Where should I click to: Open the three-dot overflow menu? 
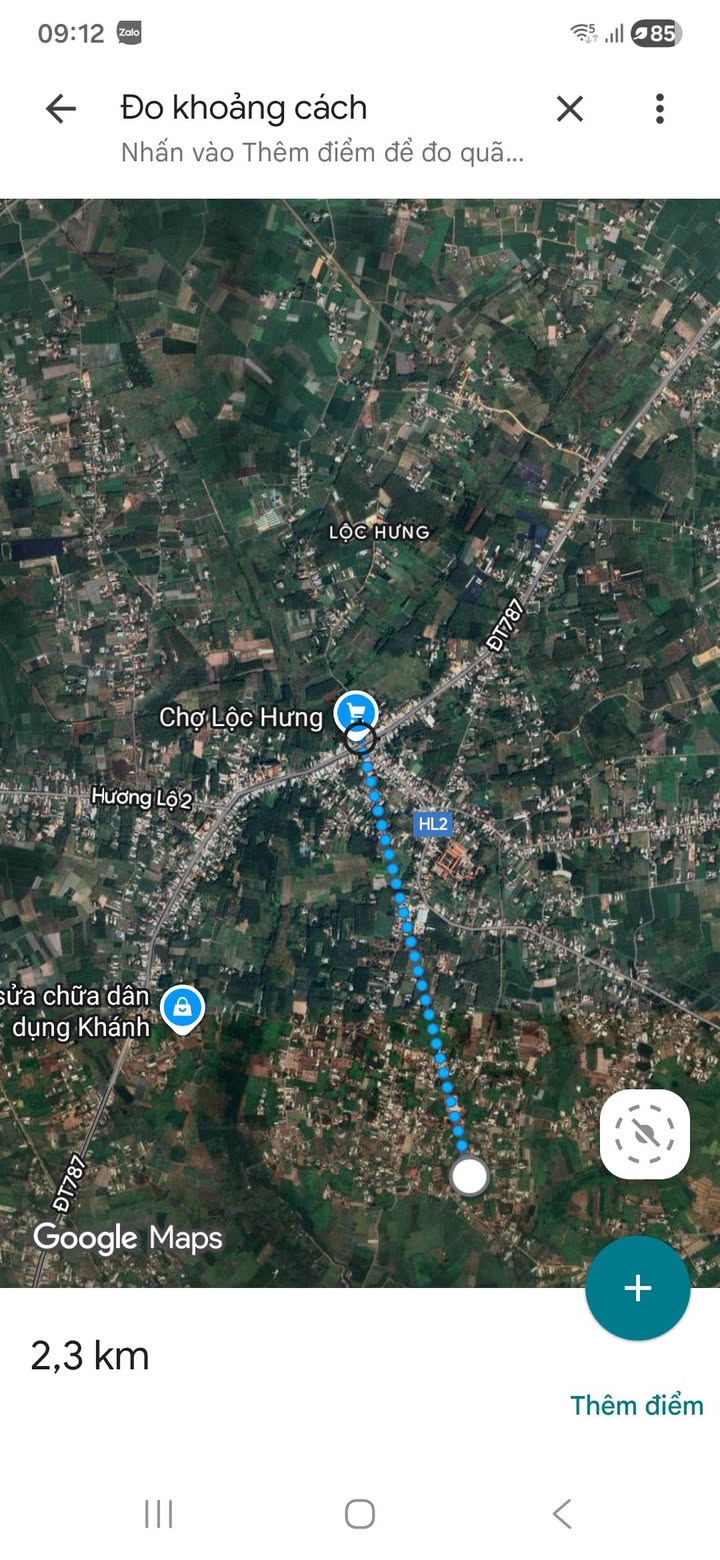click(659, 109)
